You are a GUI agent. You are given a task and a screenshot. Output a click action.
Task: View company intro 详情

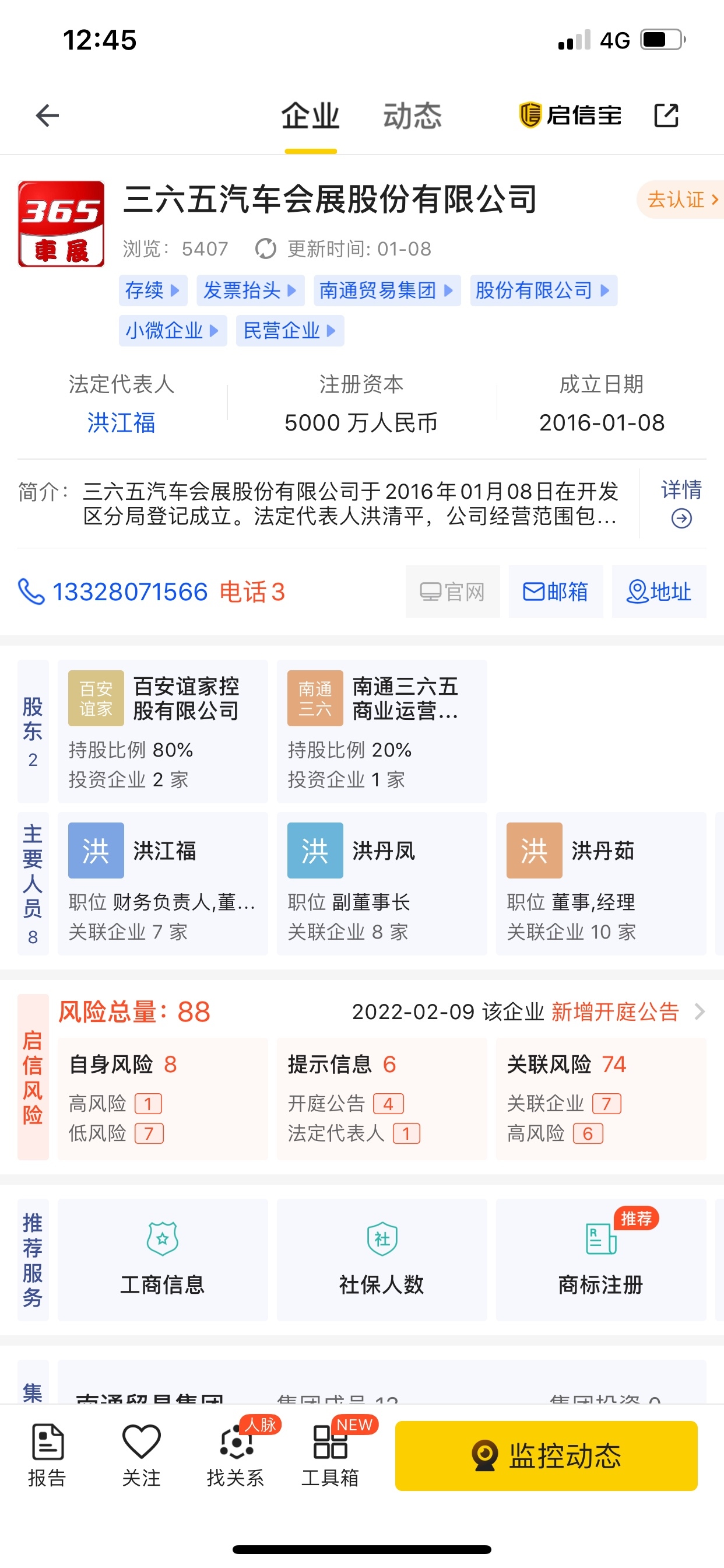point(681,503)
